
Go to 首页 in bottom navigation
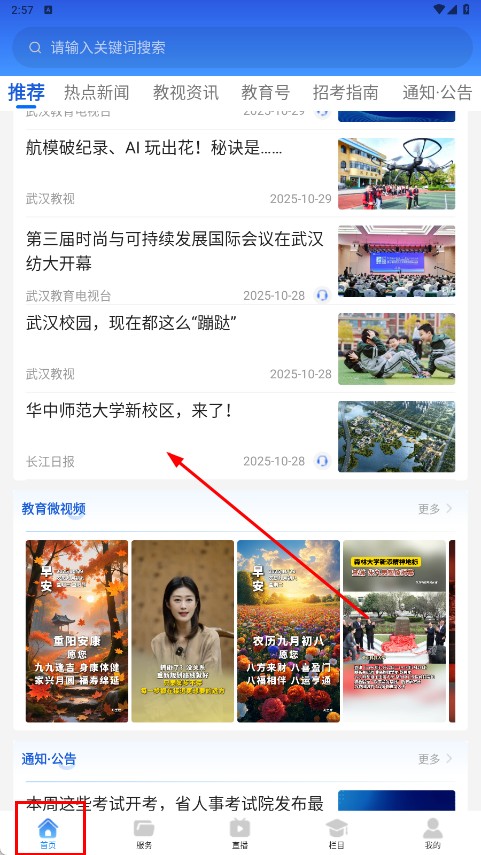[x=48, y=833]
